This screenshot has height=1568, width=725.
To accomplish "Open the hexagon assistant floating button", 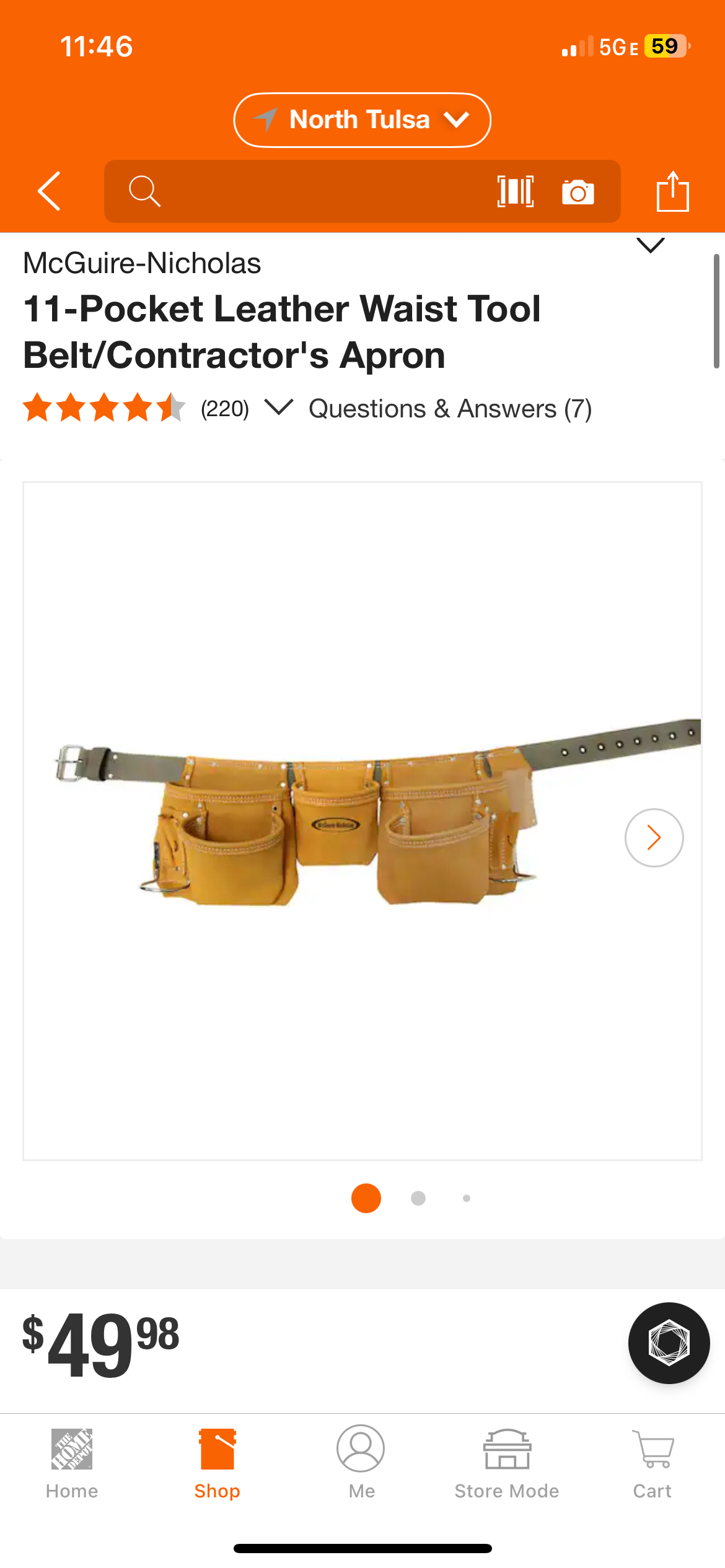I will click(669, 1343).
